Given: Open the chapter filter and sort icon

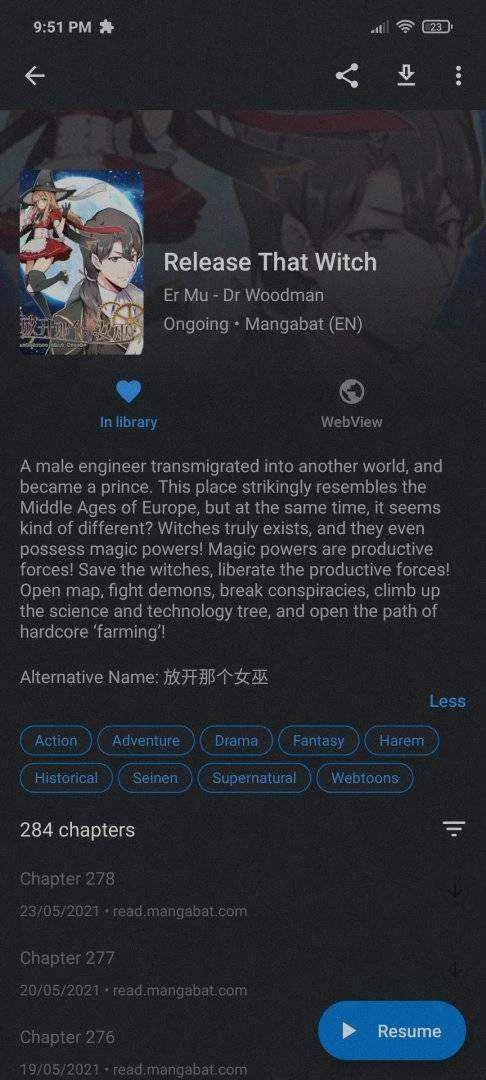Looking at the screenshot, I should coord(454,829).
